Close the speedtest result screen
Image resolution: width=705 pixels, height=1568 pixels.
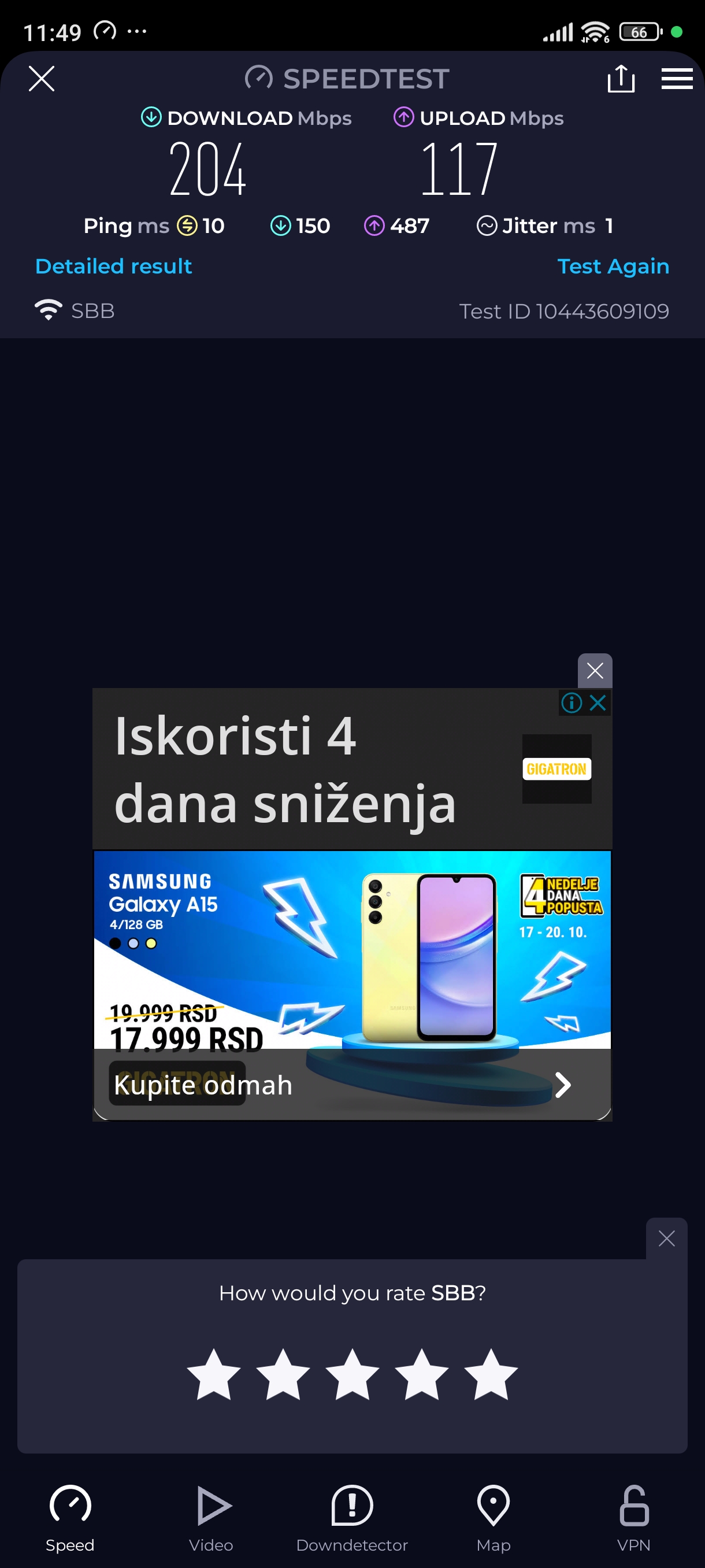click(42, 79)
